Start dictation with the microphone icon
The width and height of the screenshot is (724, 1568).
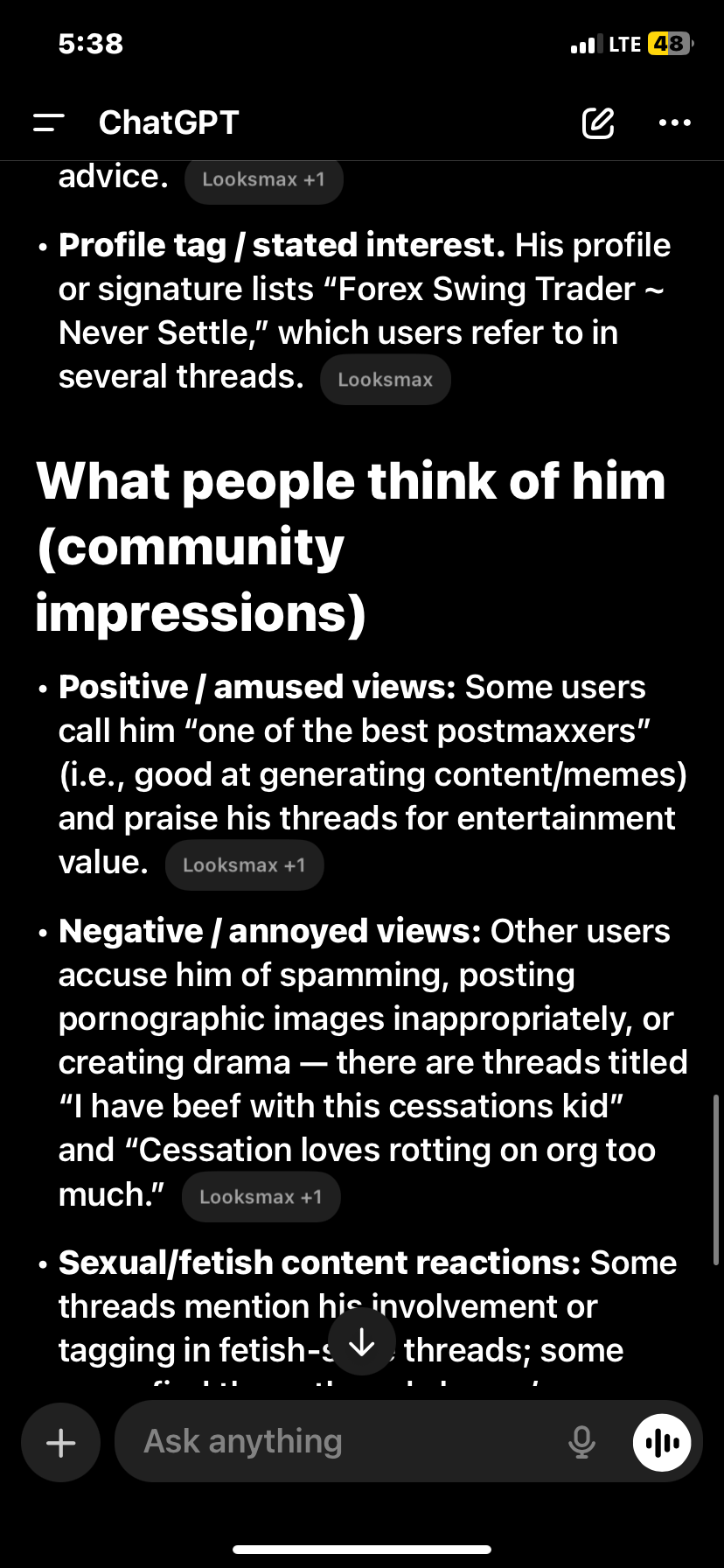point(581,1442)
